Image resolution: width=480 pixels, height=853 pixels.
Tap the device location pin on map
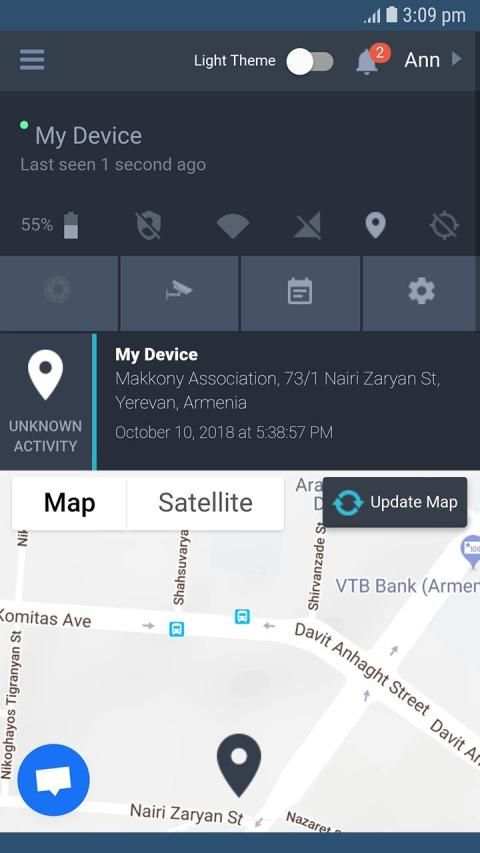coord(239,765)
